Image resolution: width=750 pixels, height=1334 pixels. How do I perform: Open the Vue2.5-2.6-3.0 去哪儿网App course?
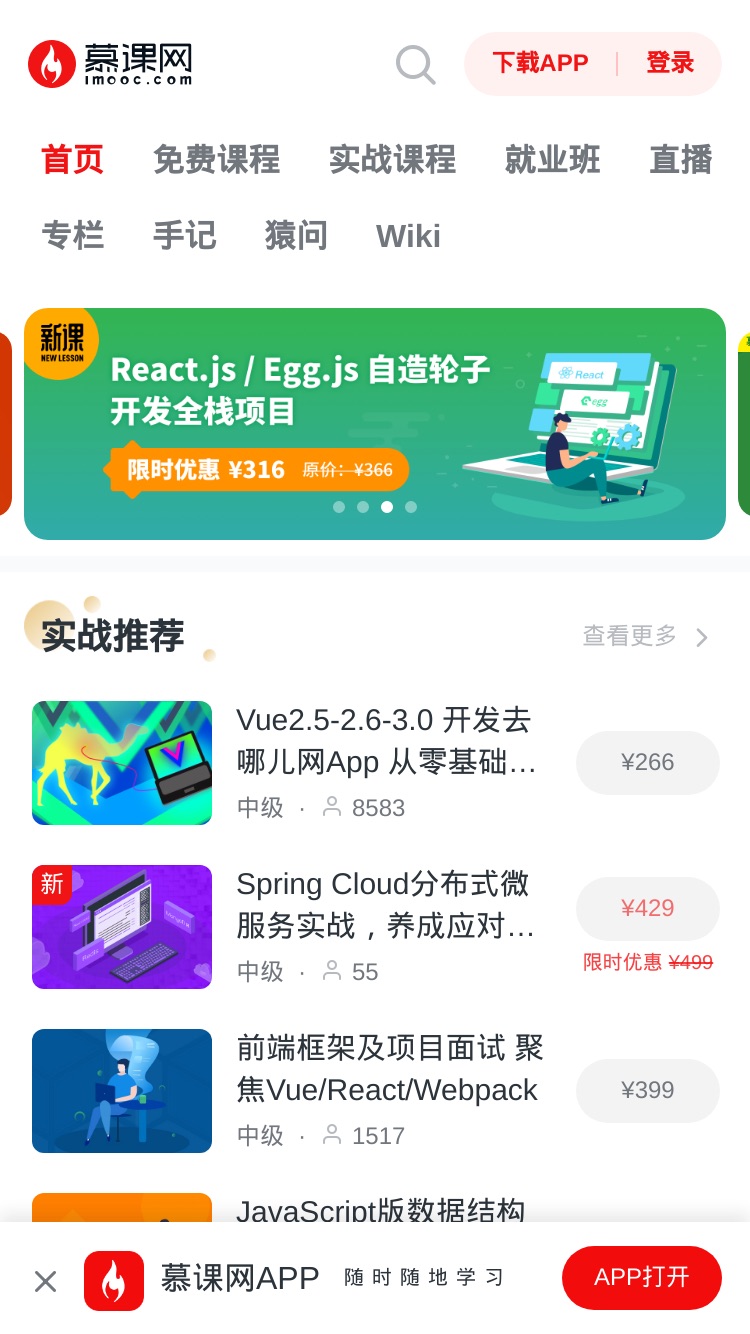click(375, 763)
